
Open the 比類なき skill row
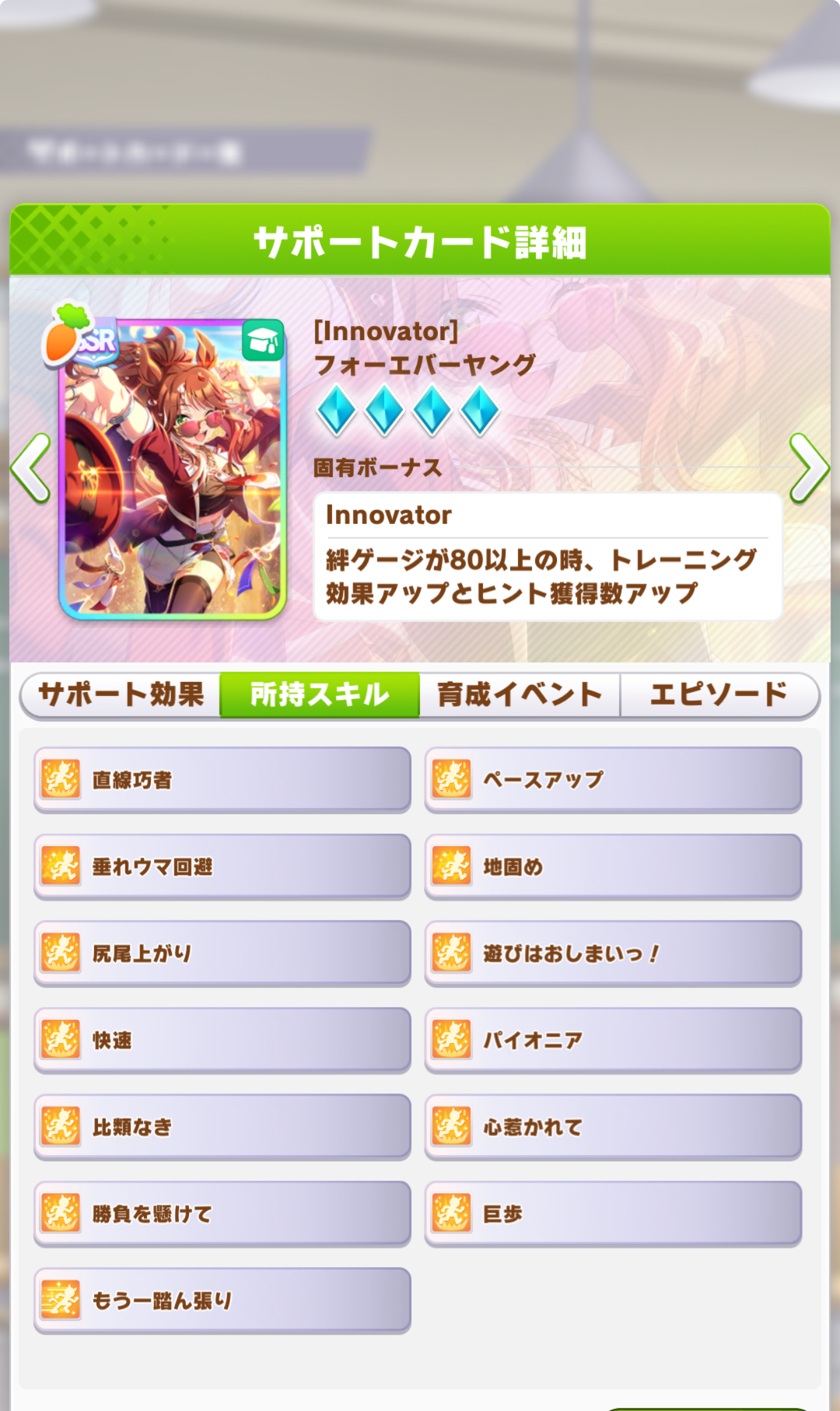click(222, 1126)
